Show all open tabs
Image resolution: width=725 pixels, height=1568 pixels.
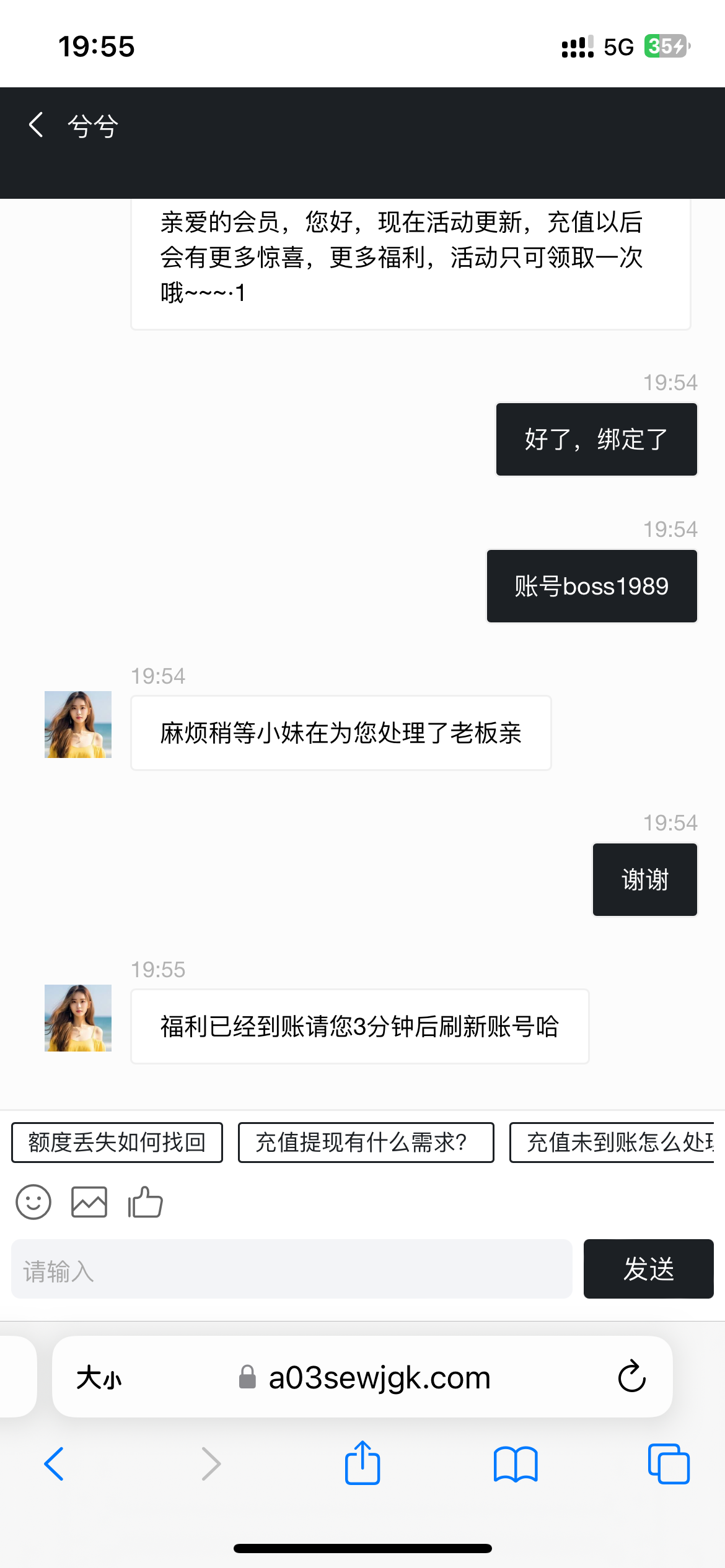(668, 1464)
